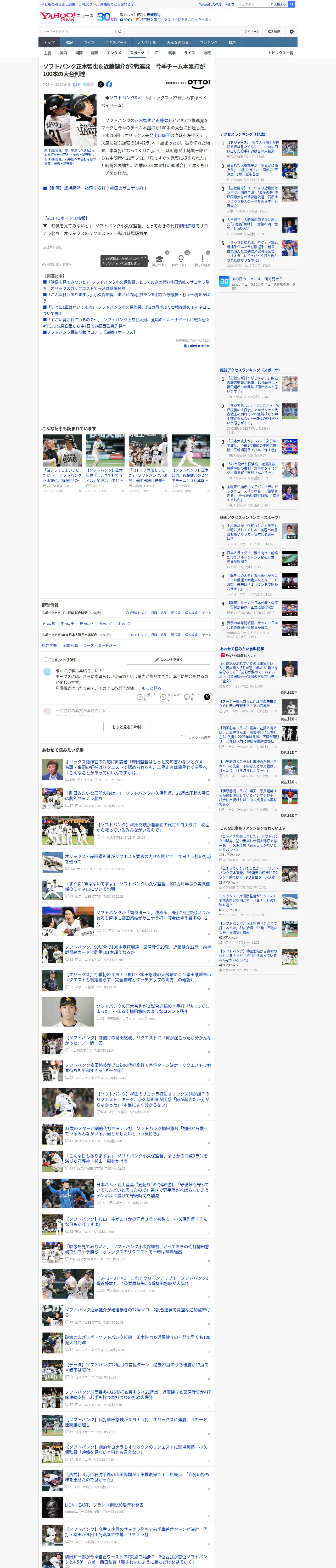Switch to the ライブ top tab
The height and width of the screenshot is (1568, 336).
89,43
